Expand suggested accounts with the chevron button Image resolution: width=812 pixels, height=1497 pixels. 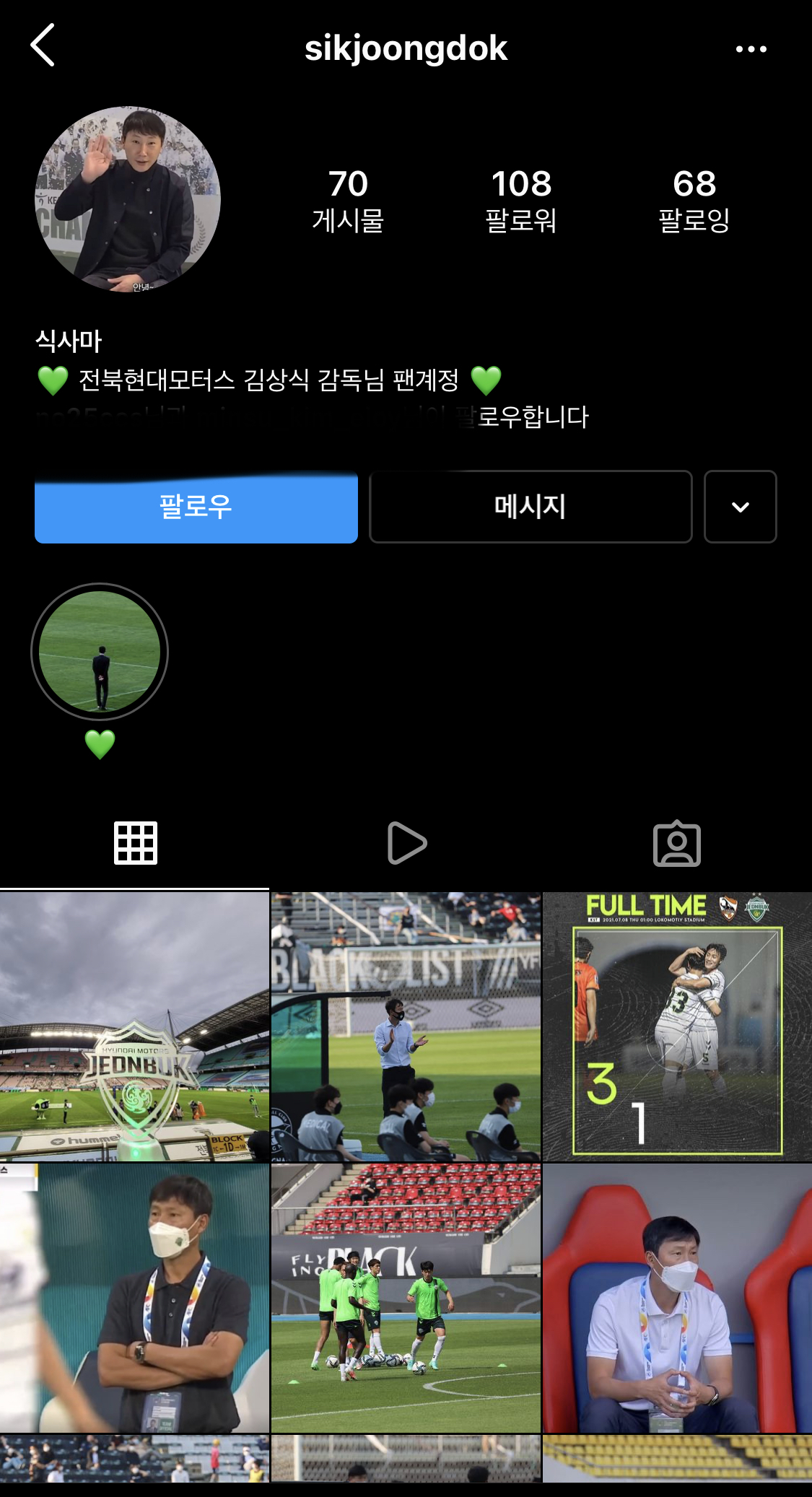point(740,507)
